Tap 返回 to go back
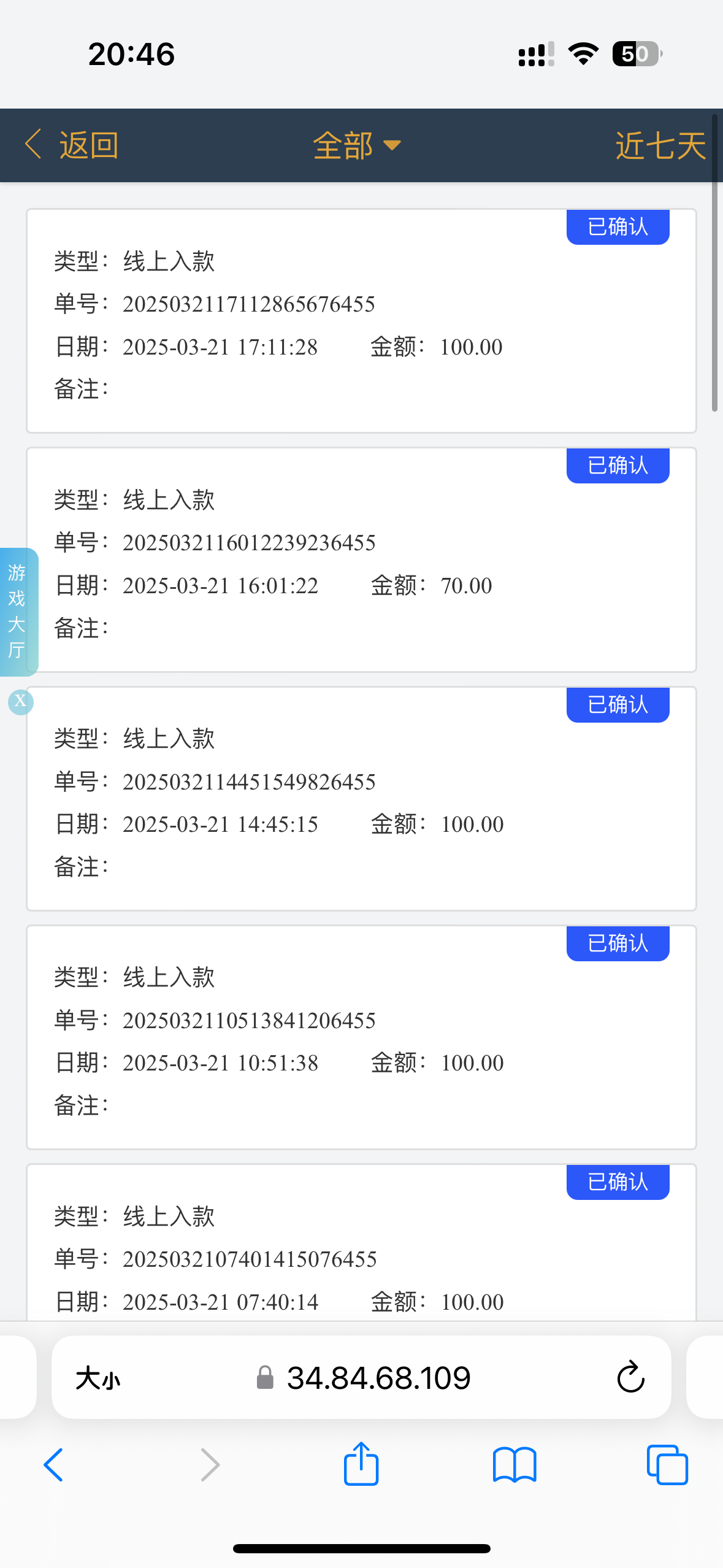Image resolution: width=723 pixels, height=1568 pixels. (88, 145)
